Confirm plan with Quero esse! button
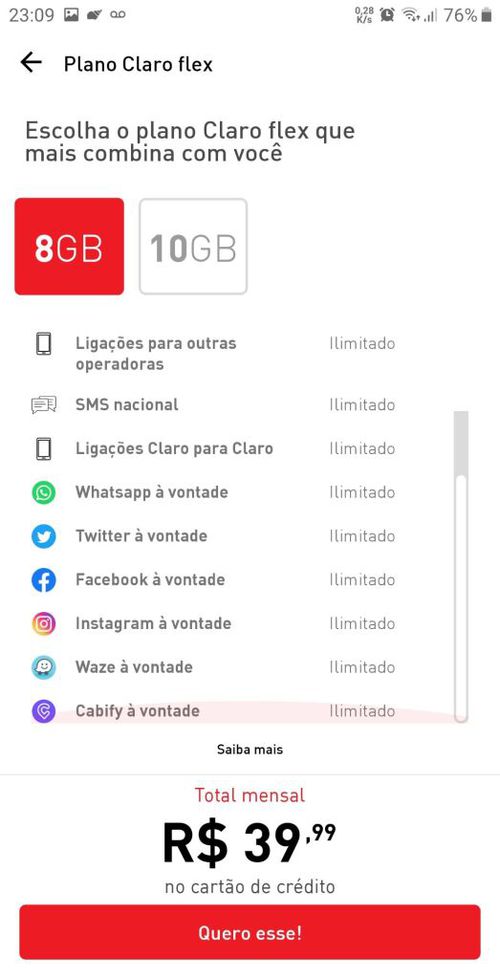The width and height of the screenshot is (500, 979). (x=250, y=933)
